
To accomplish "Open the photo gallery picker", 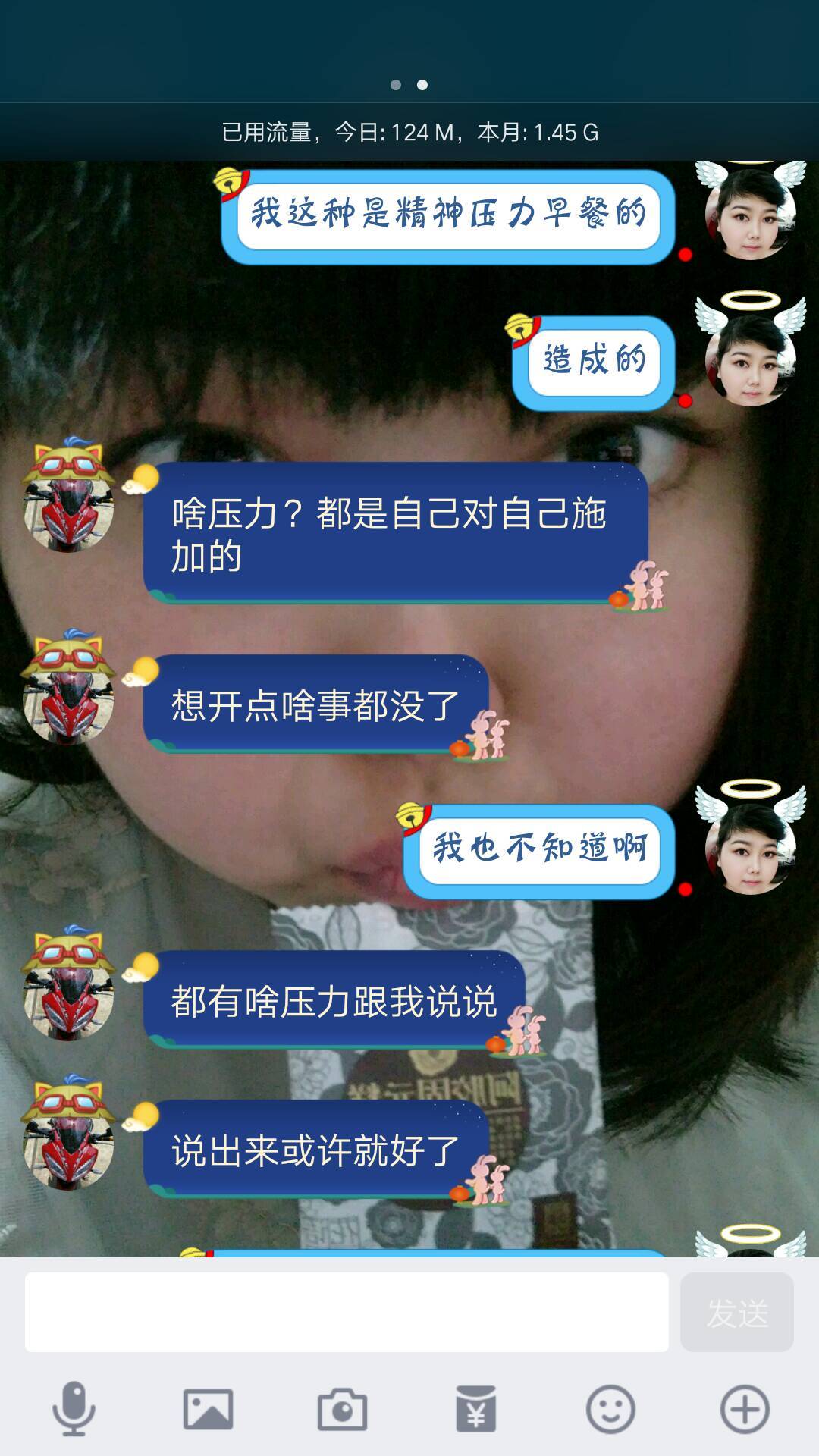I will tap(208, 1409).
